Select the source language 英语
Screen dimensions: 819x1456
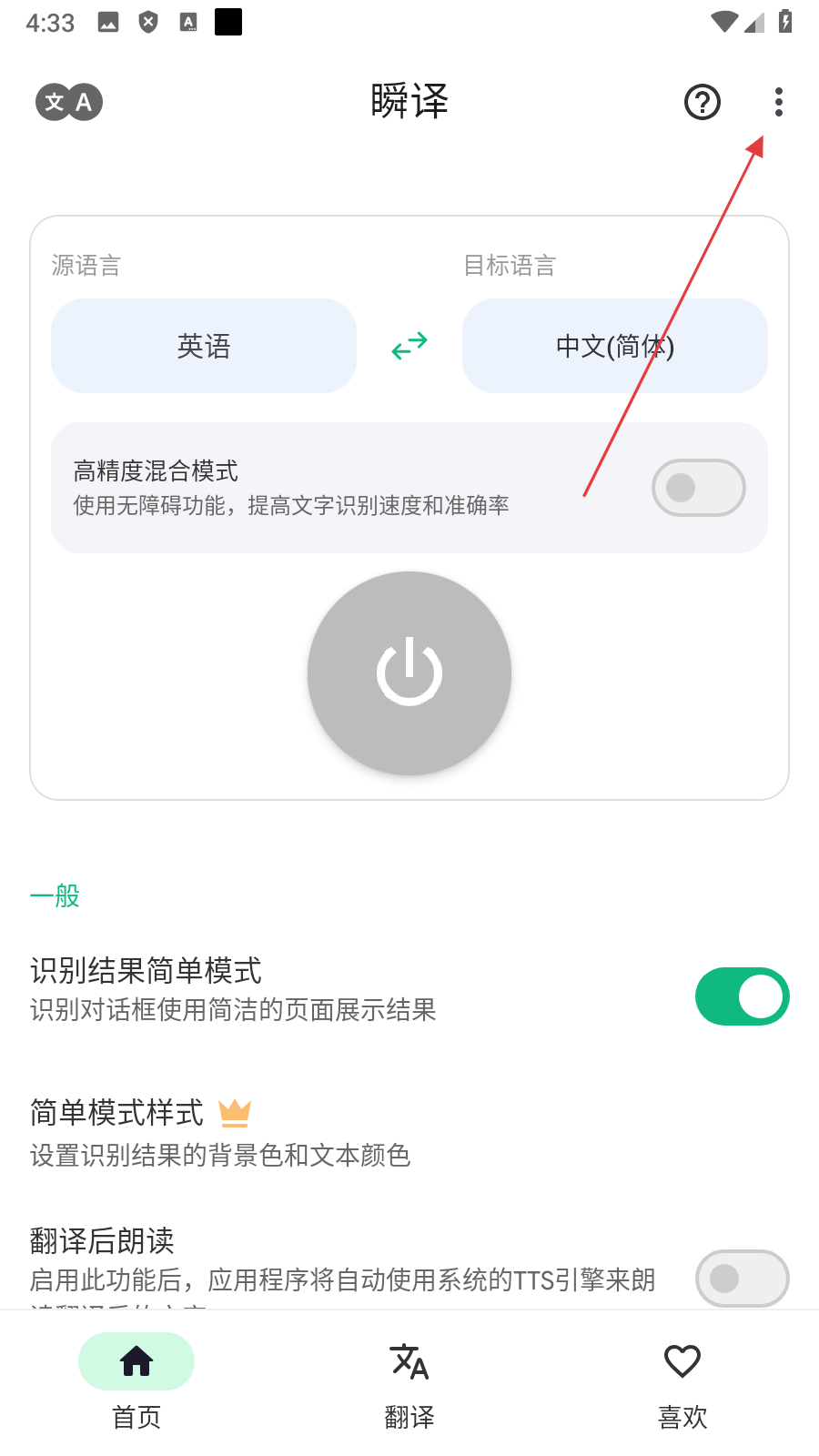click(203, 346)
